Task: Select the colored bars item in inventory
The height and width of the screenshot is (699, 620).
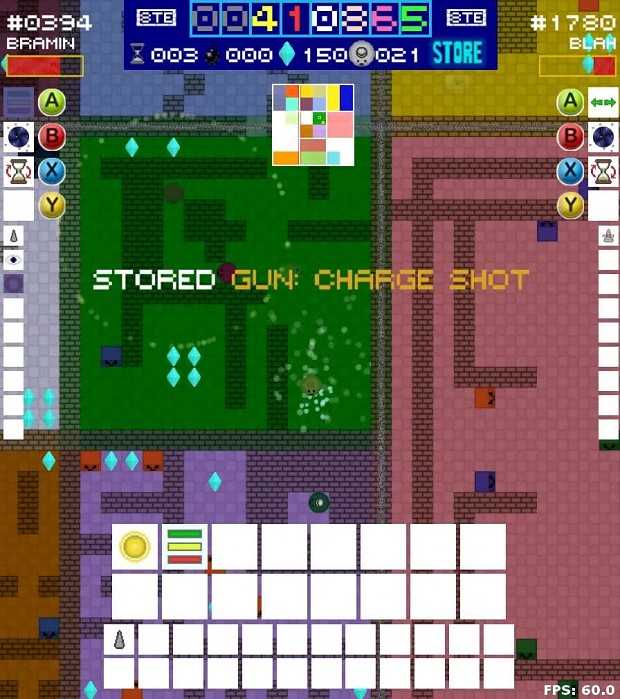Action: (184, 547)
